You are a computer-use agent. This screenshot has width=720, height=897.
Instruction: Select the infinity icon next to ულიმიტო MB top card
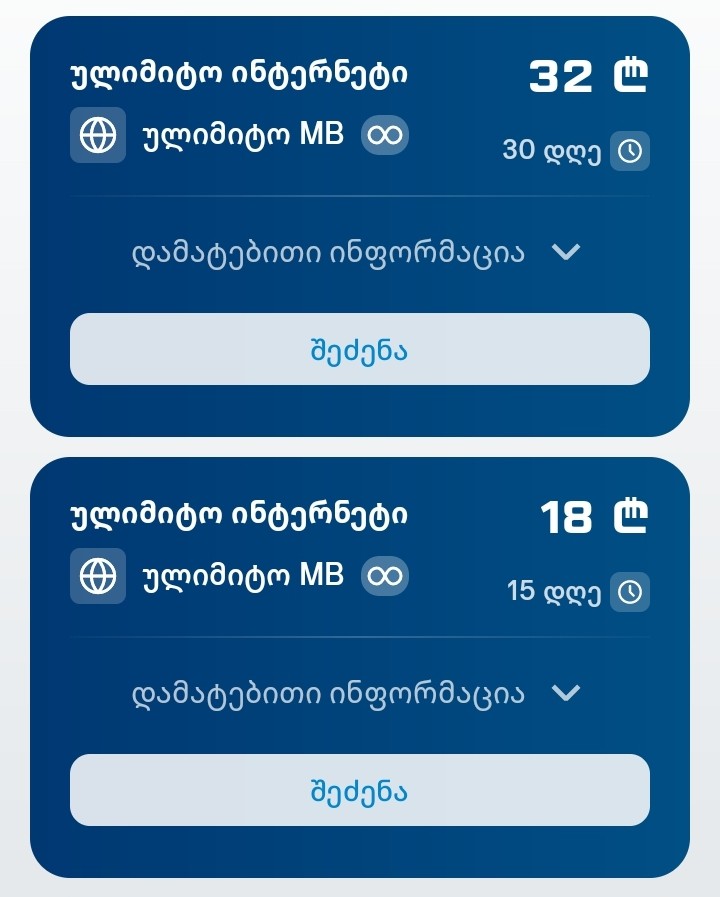pyautogui.click(x=384, y=135)
